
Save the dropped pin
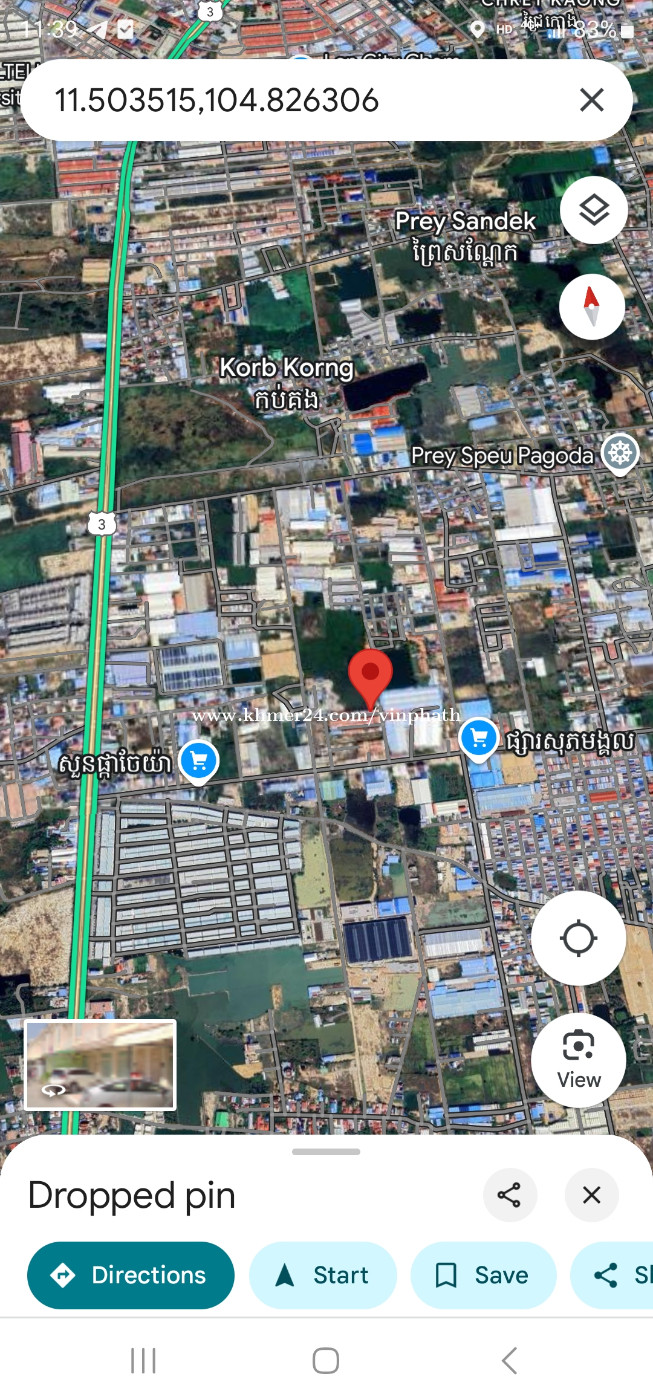pyautogui.click(x=483, y=1275)
